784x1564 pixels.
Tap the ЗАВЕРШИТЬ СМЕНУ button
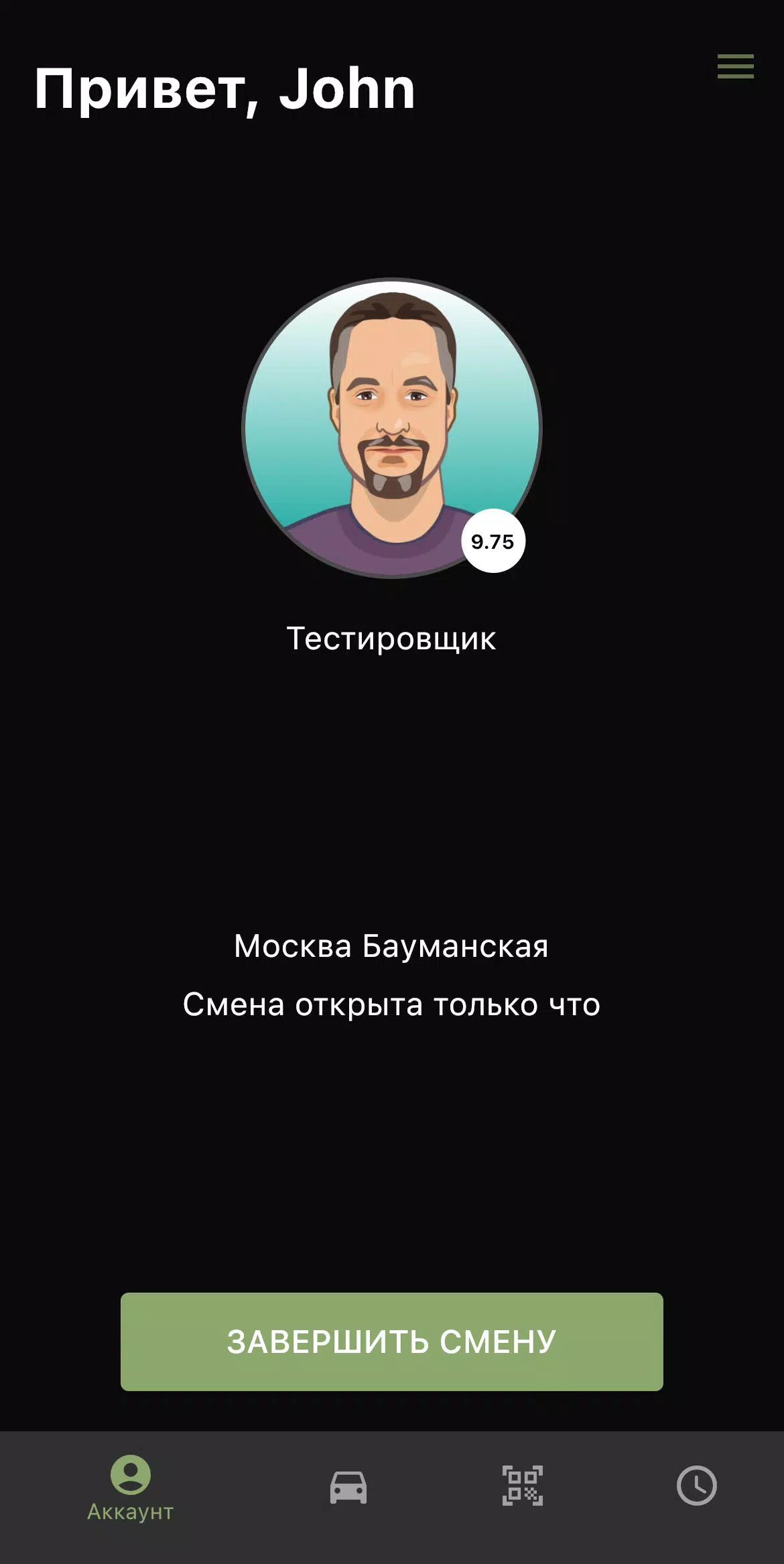pos(392,1341)
